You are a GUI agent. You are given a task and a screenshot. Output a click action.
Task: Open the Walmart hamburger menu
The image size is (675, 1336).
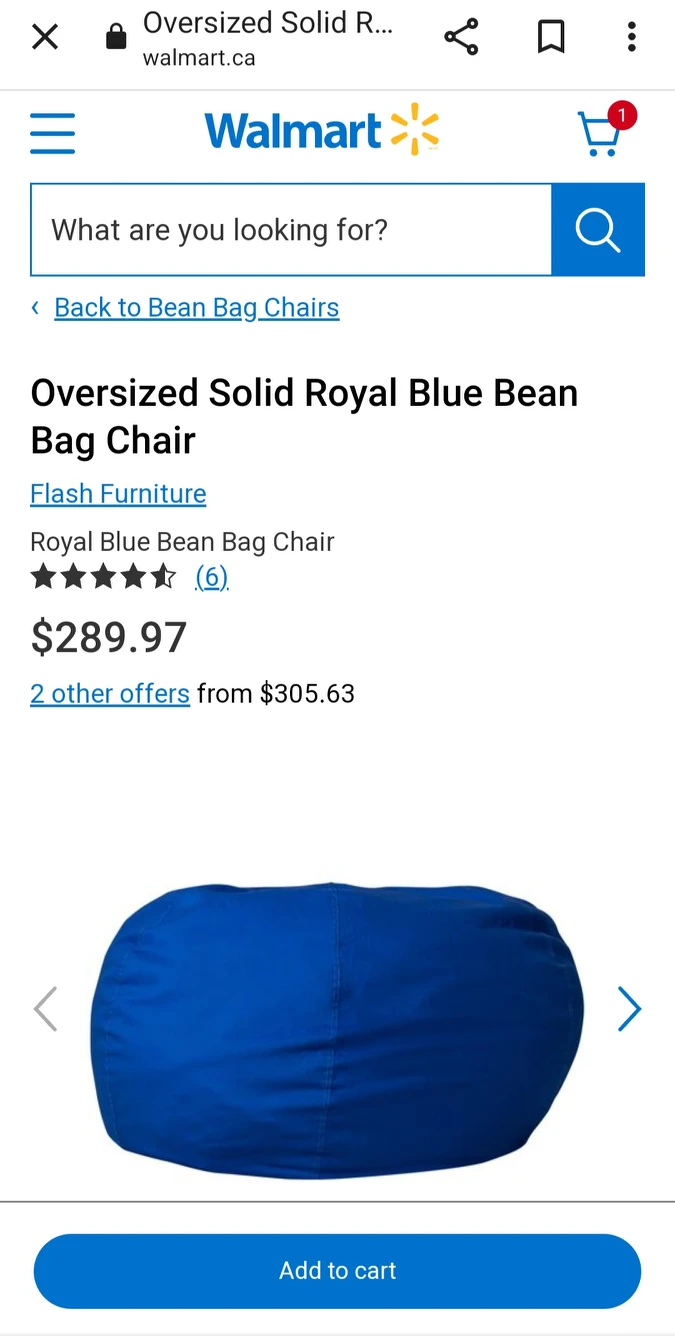coord(52,133)
